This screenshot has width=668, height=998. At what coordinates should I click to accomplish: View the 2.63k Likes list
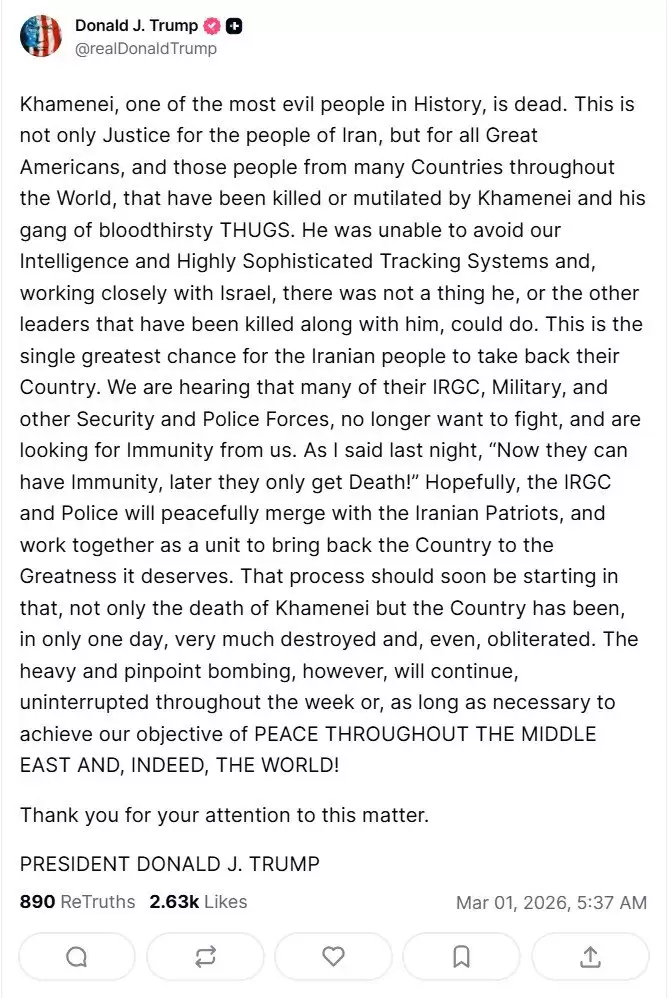pos(198,902)
